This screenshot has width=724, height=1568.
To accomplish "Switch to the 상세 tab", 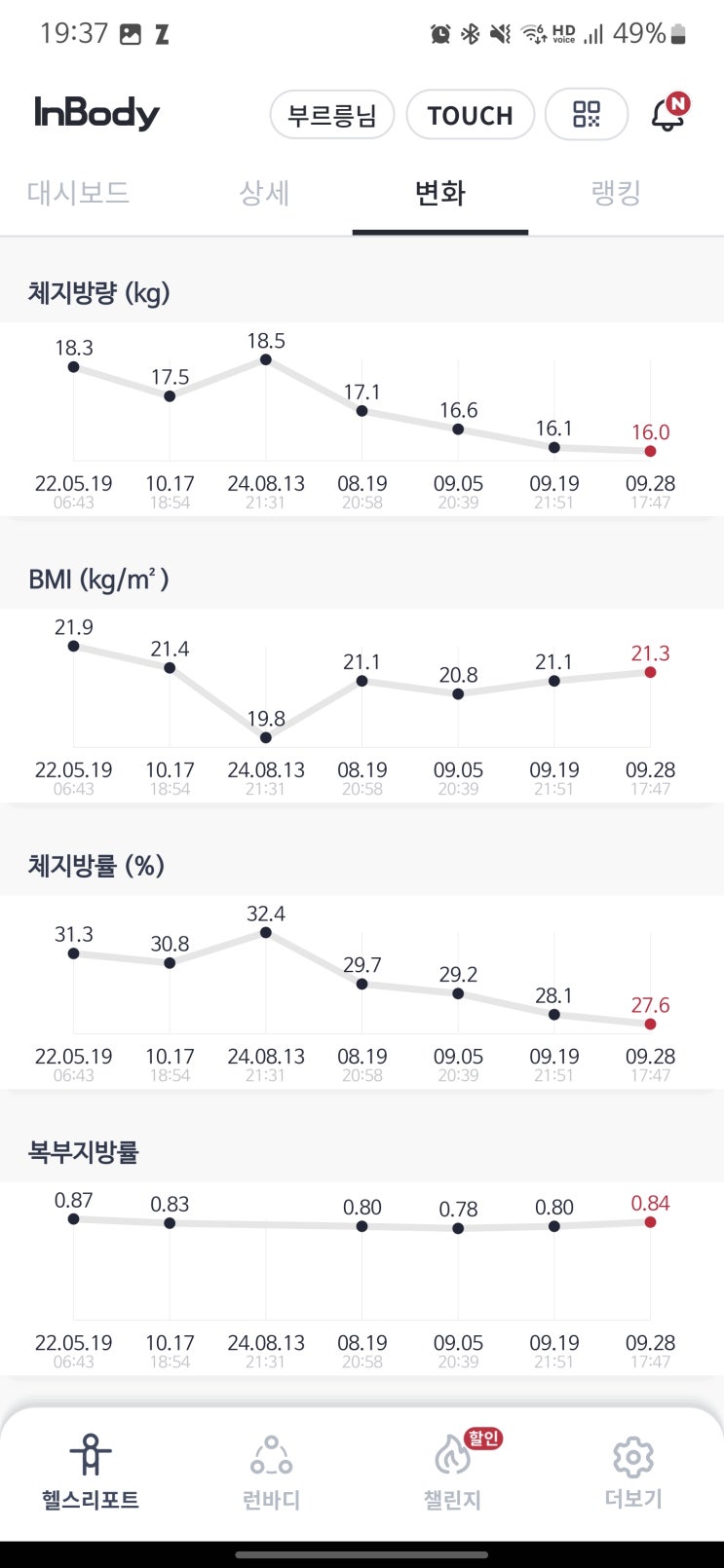I will click(x=264, y=193).
